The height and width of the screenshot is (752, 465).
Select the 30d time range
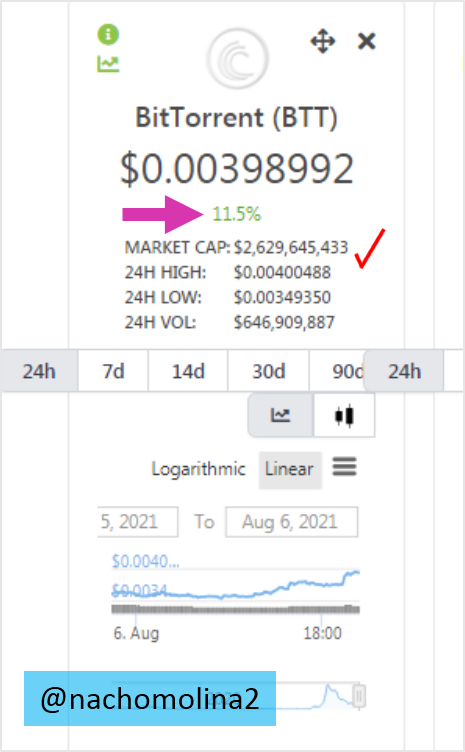pyautogui.click(x=268, y=371)
